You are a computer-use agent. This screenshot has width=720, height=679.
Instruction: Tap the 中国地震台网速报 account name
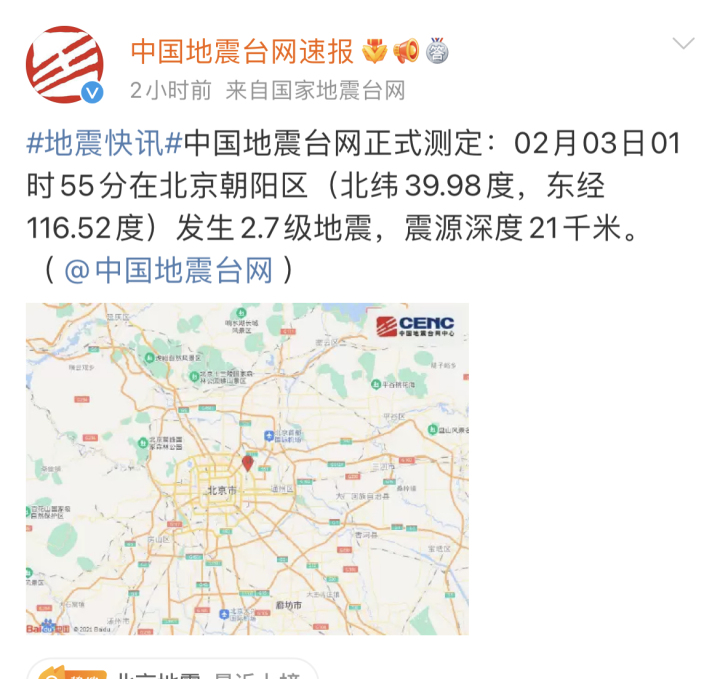(243, 49)
